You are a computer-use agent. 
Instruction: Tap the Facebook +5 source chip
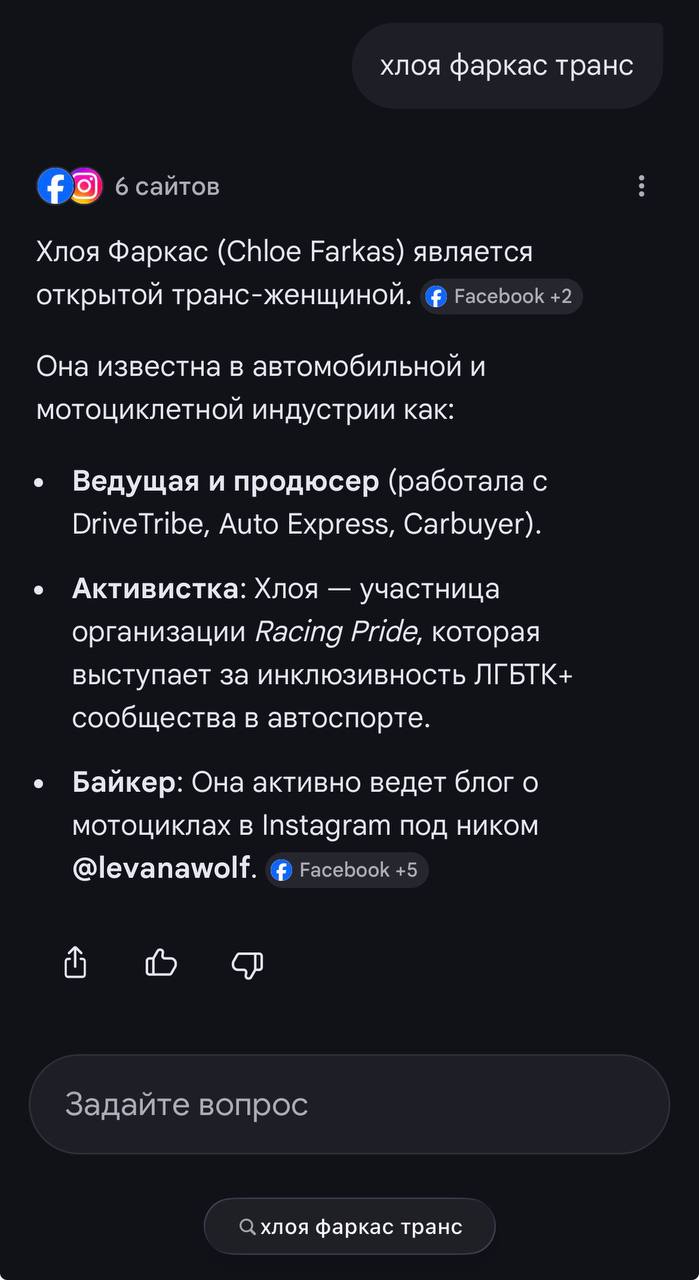coord(346,870)
